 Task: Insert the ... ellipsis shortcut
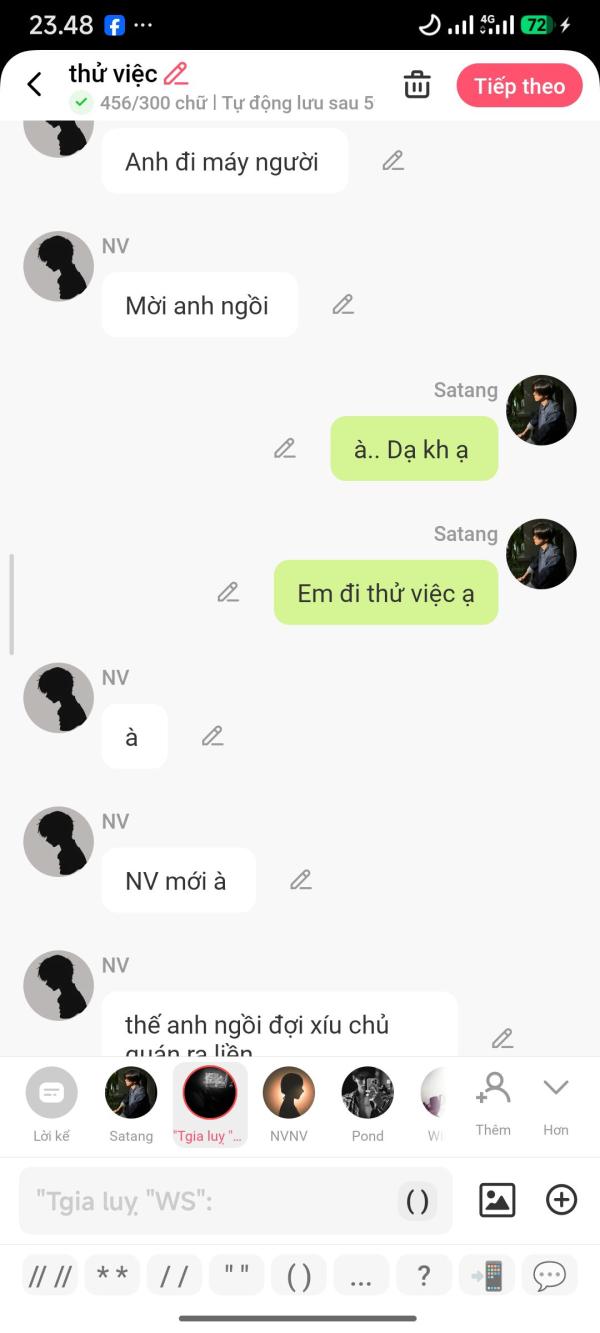pyautogui.click(x=361, y=1275)
